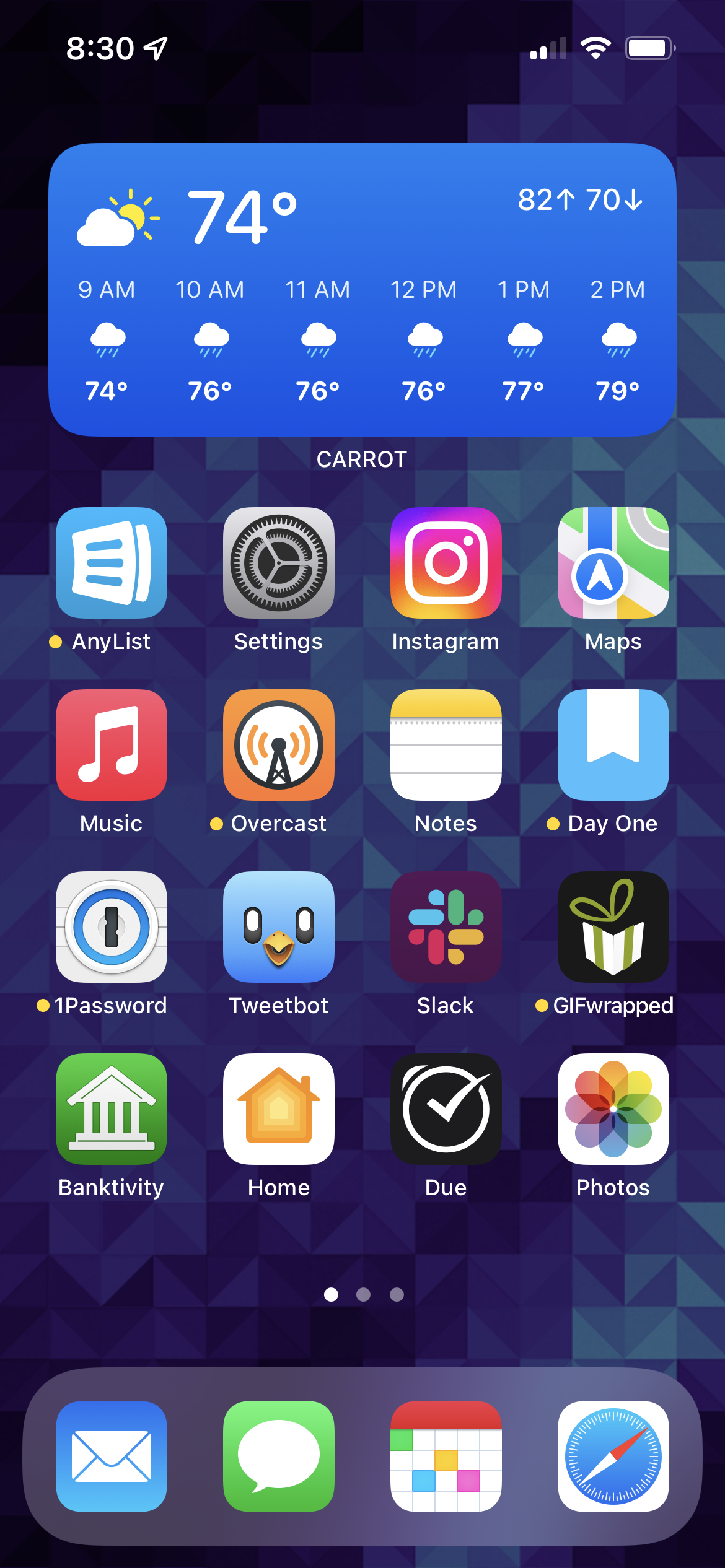This screenshot has height=1568, width=725.
Task: Open the CARROT weather widget
Action: pyautogui.click(x=362, y=290)
